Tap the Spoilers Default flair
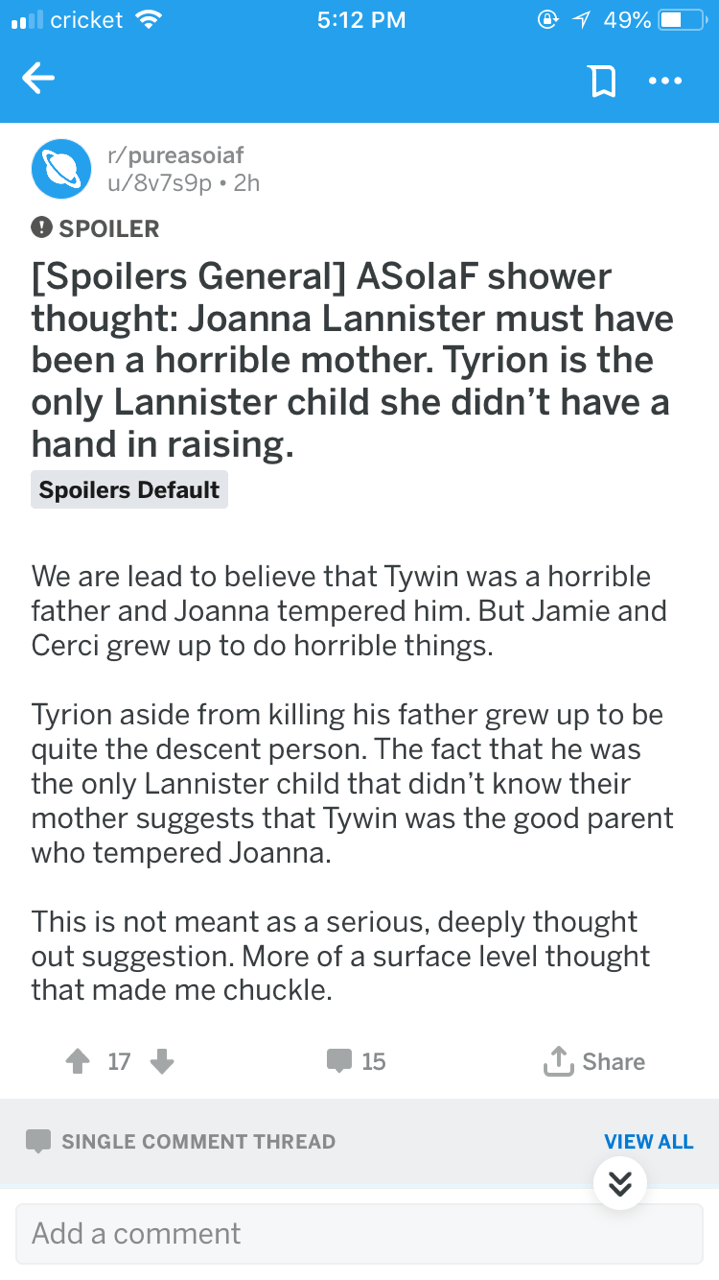Screen dimensions: 719x1280 click(129, 490)
